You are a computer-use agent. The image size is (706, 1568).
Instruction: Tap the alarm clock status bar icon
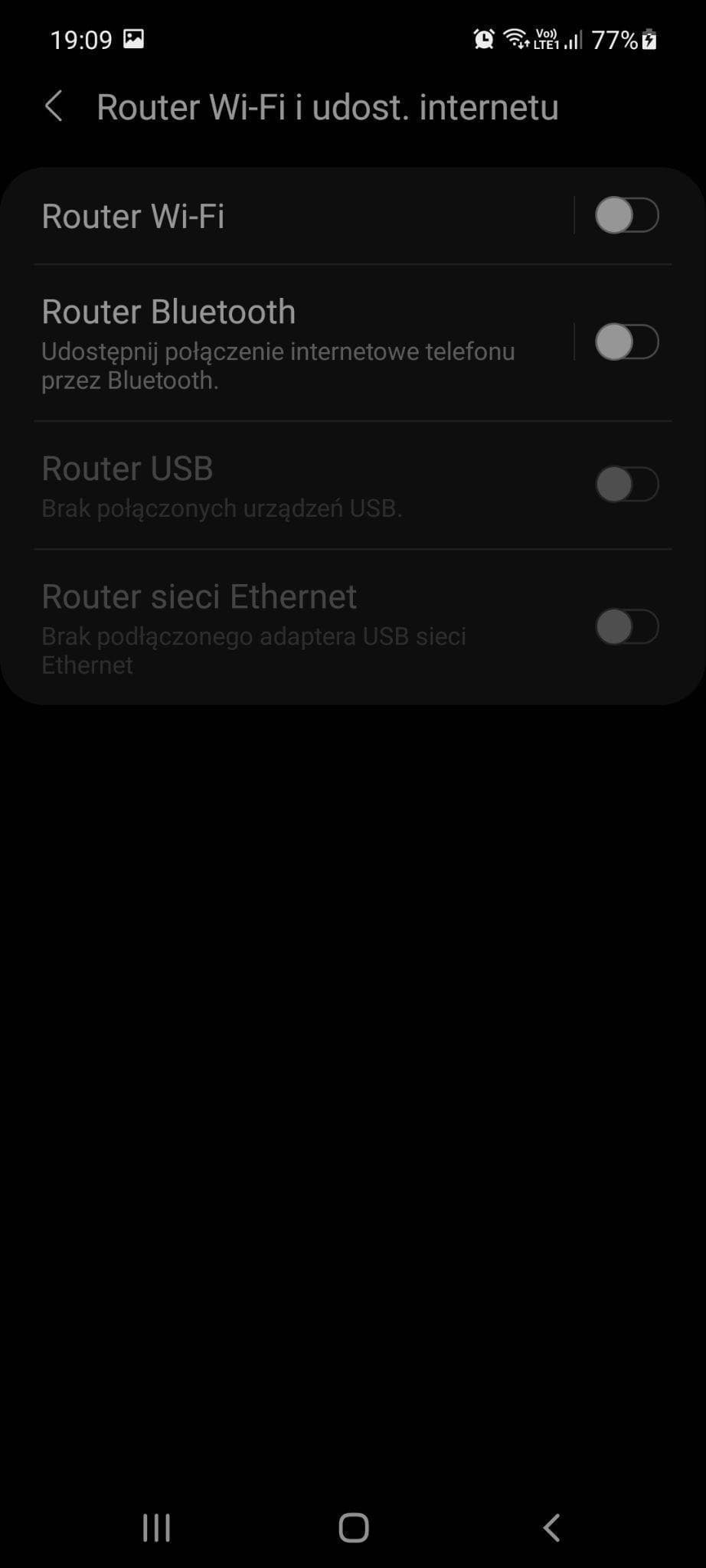pyautogui.click(x=482, y=38)
